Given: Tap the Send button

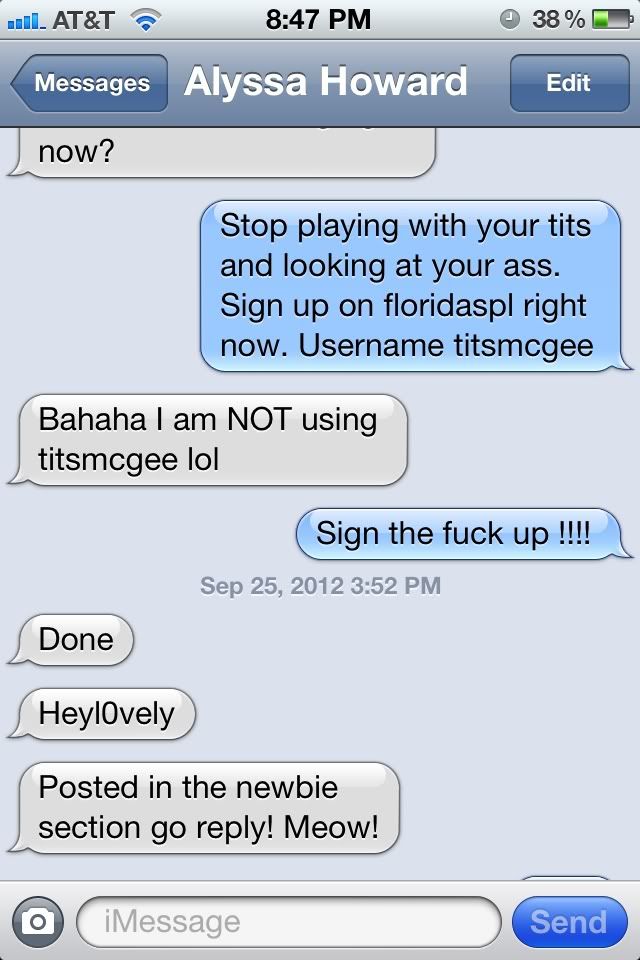Looking at the screenshot, I should coord(568,921).
